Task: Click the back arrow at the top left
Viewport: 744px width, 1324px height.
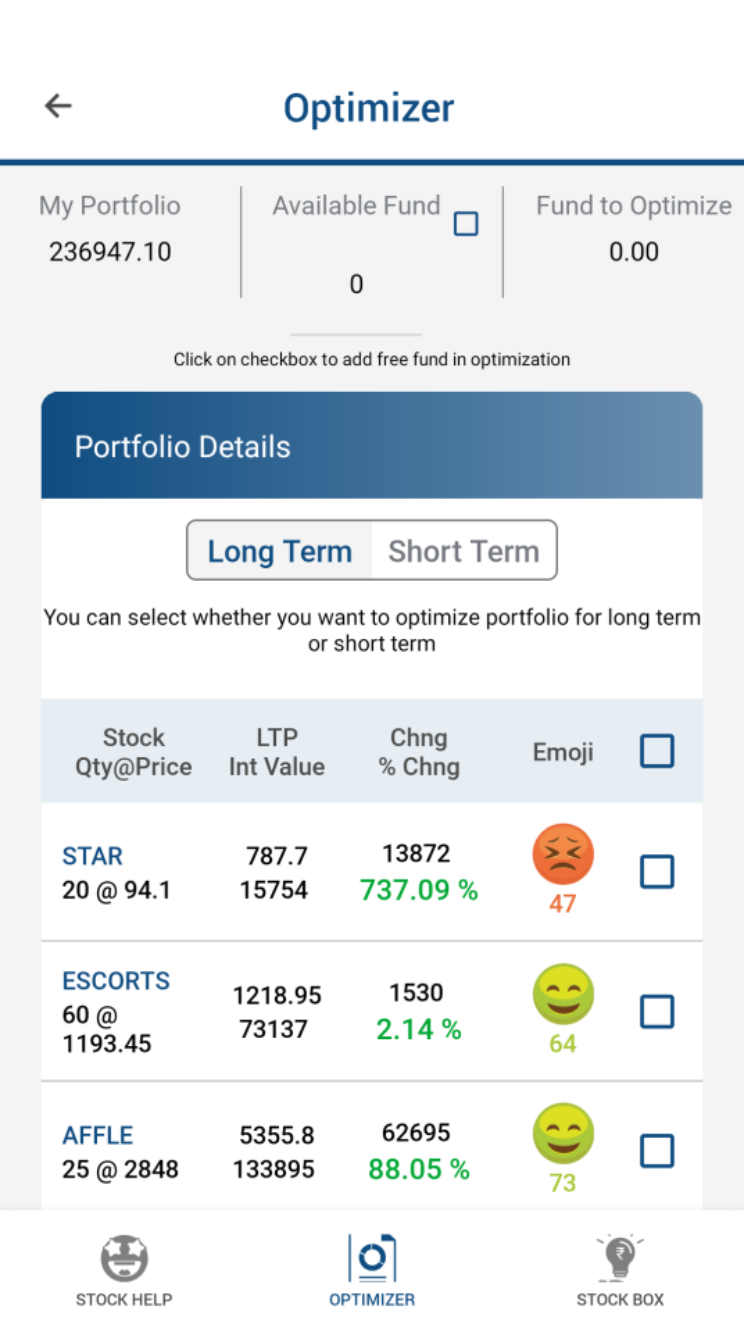Action: tap(57, 105)
